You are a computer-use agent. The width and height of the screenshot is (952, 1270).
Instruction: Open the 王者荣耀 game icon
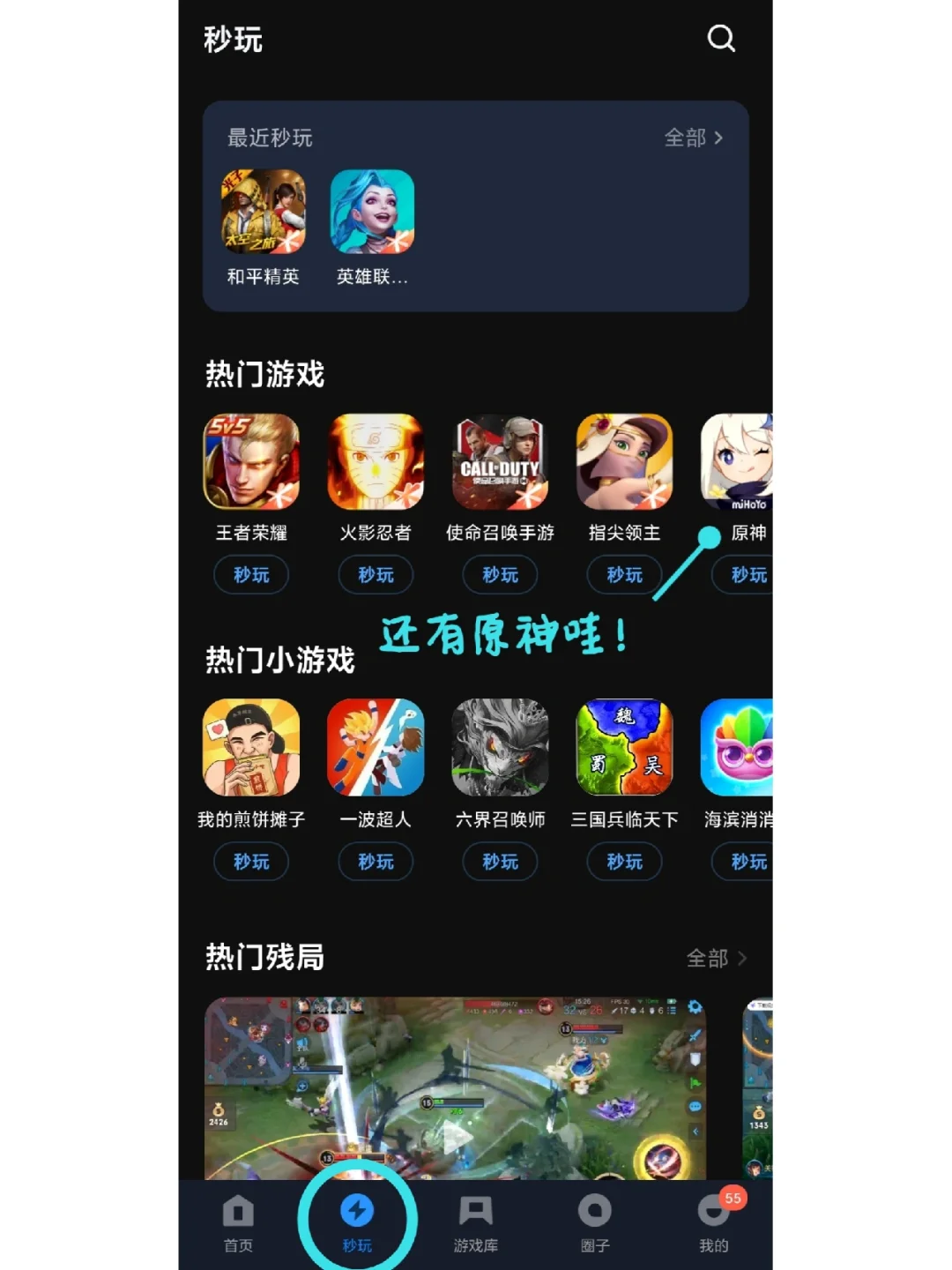(x=251, y=462)
